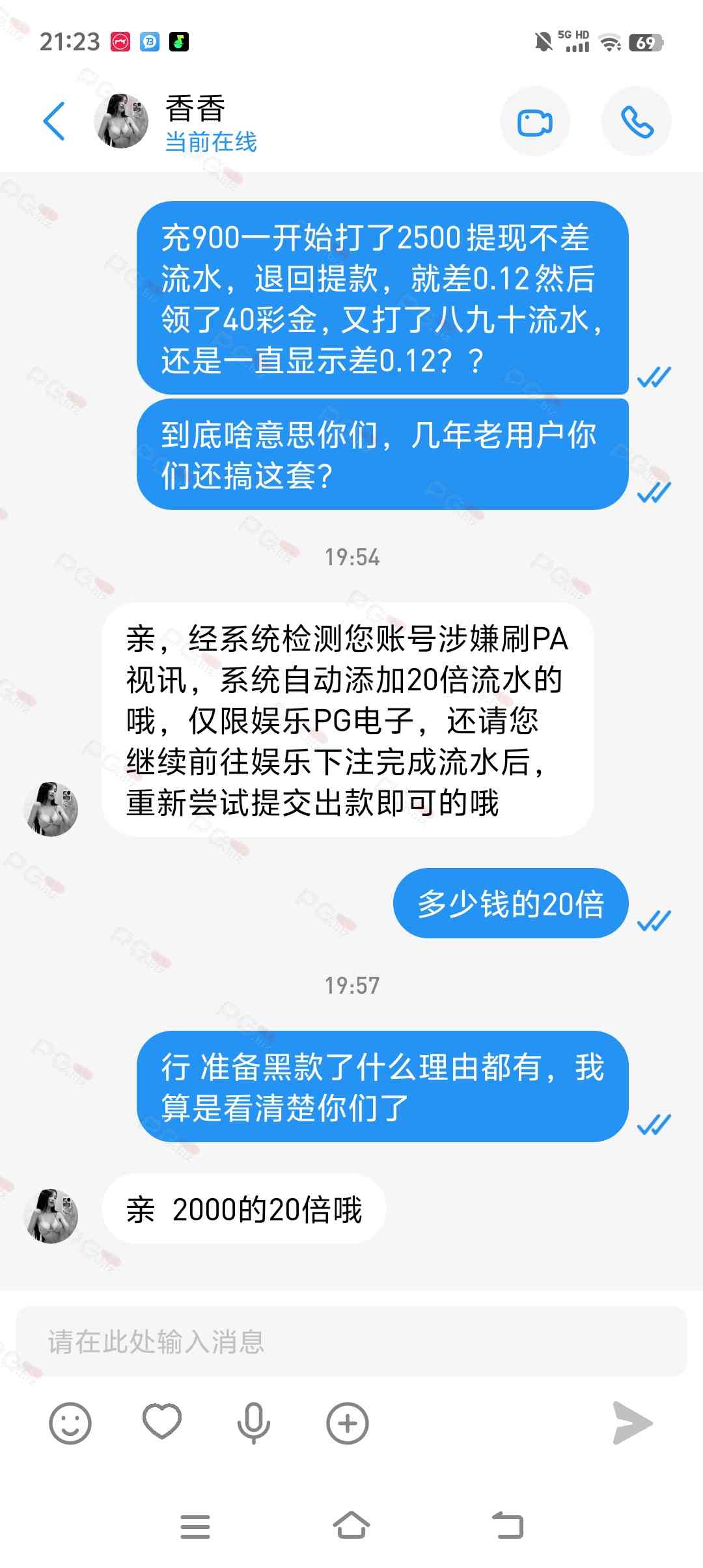This screenshot has height=1568, width=703.
Task: Open the emoji picker
Action: pos(70,1423)
